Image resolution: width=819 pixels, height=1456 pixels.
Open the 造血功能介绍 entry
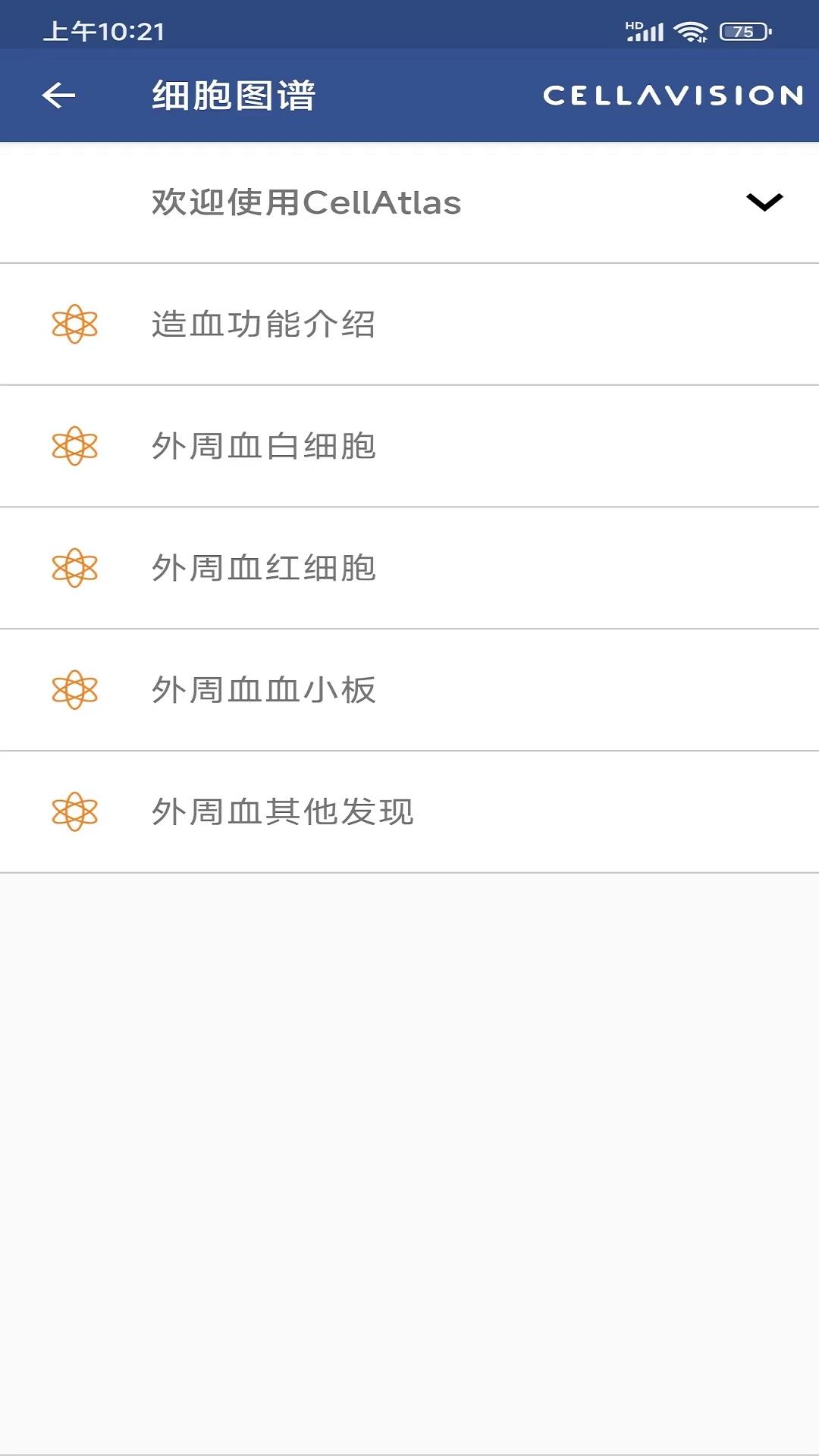265,325
